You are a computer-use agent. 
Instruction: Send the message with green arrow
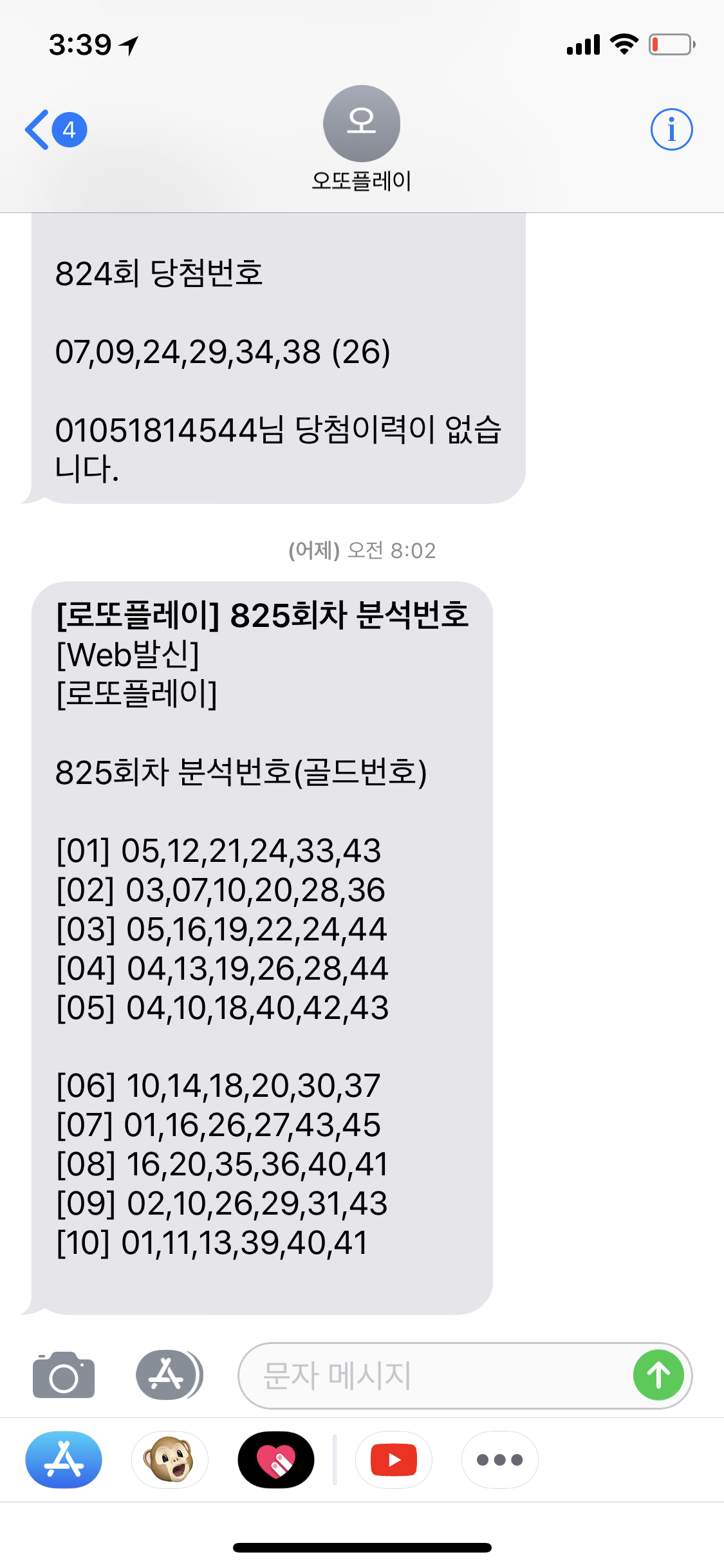pos(658,1376)
